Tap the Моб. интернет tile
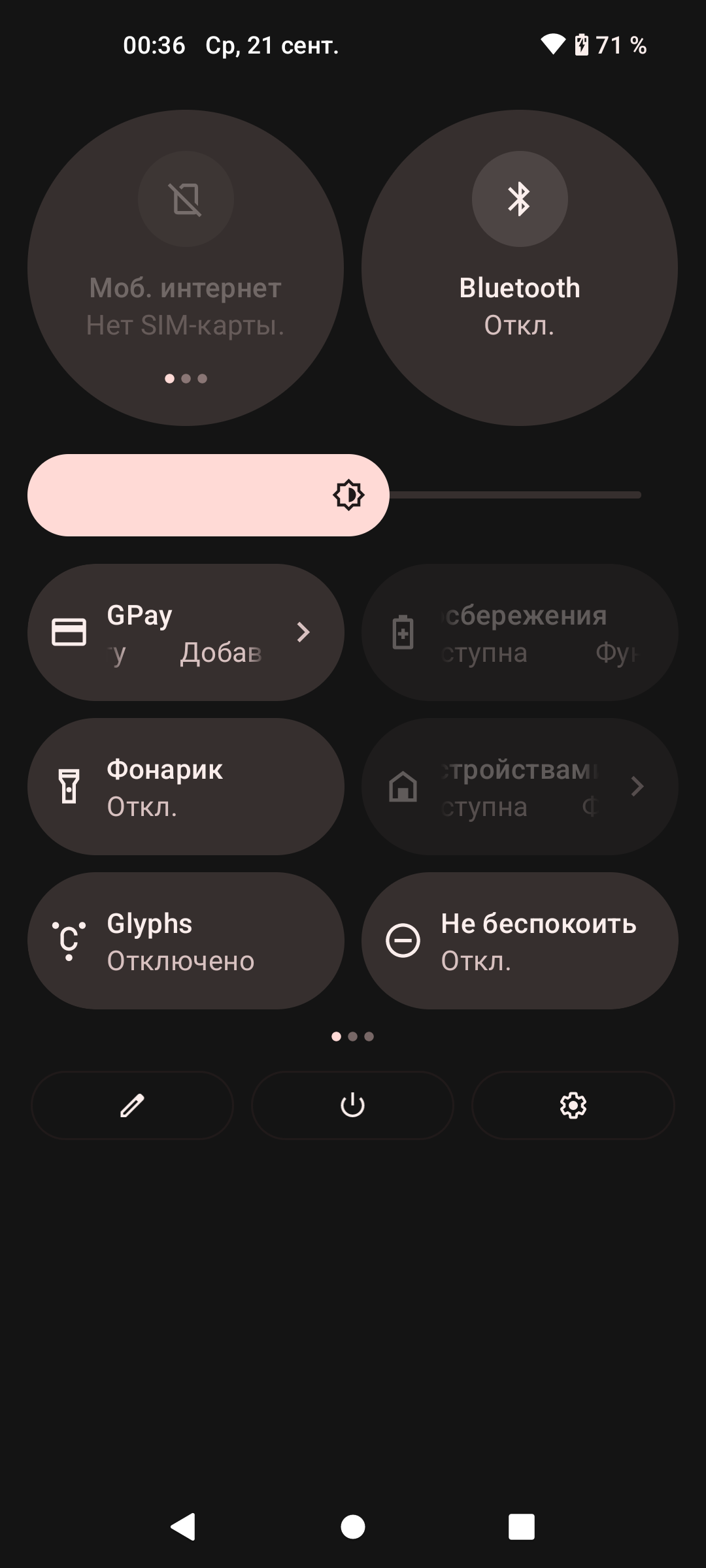 point(186,268)
